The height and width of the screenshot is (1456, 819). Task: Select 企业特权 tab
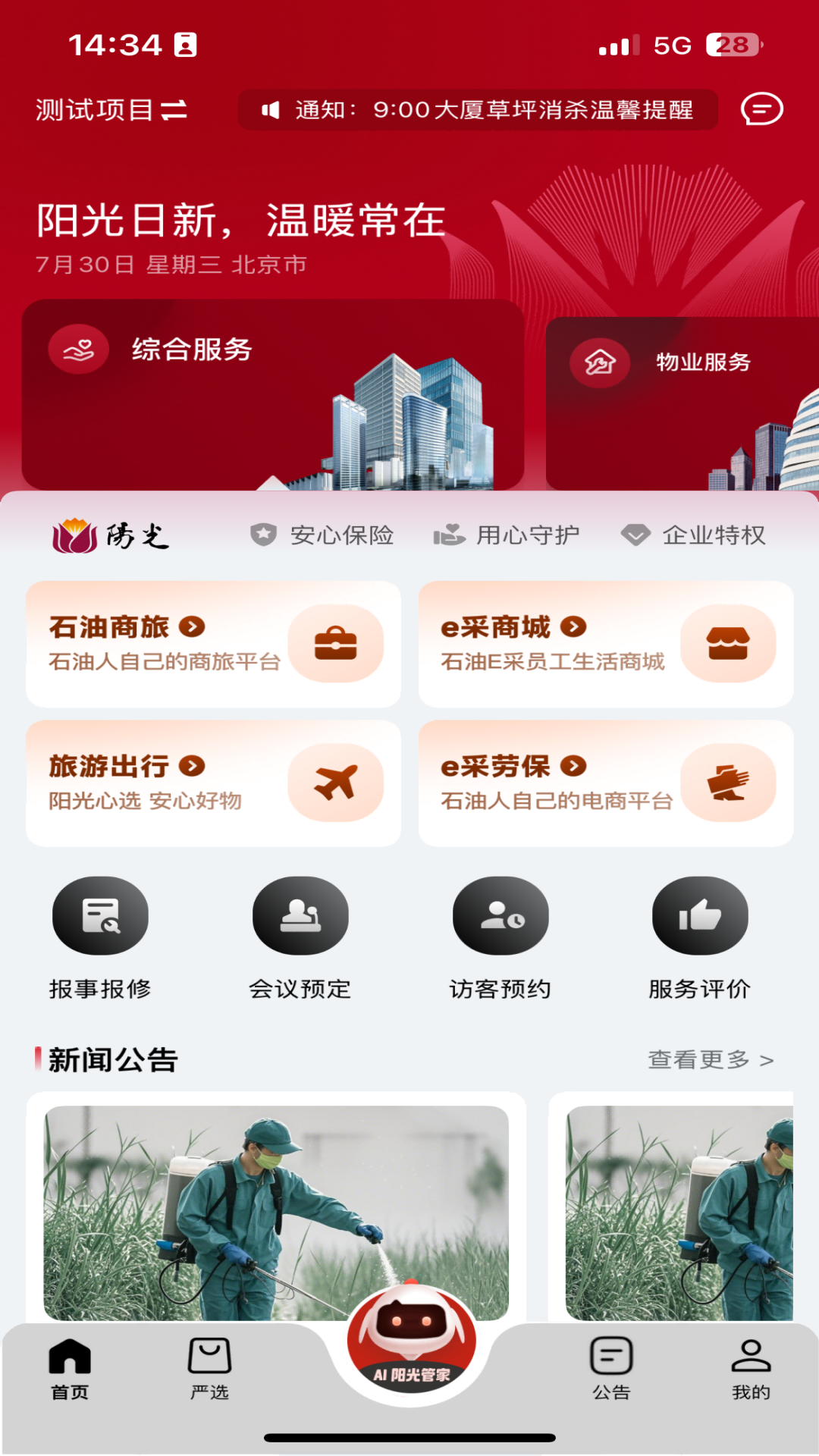(693, 535)
